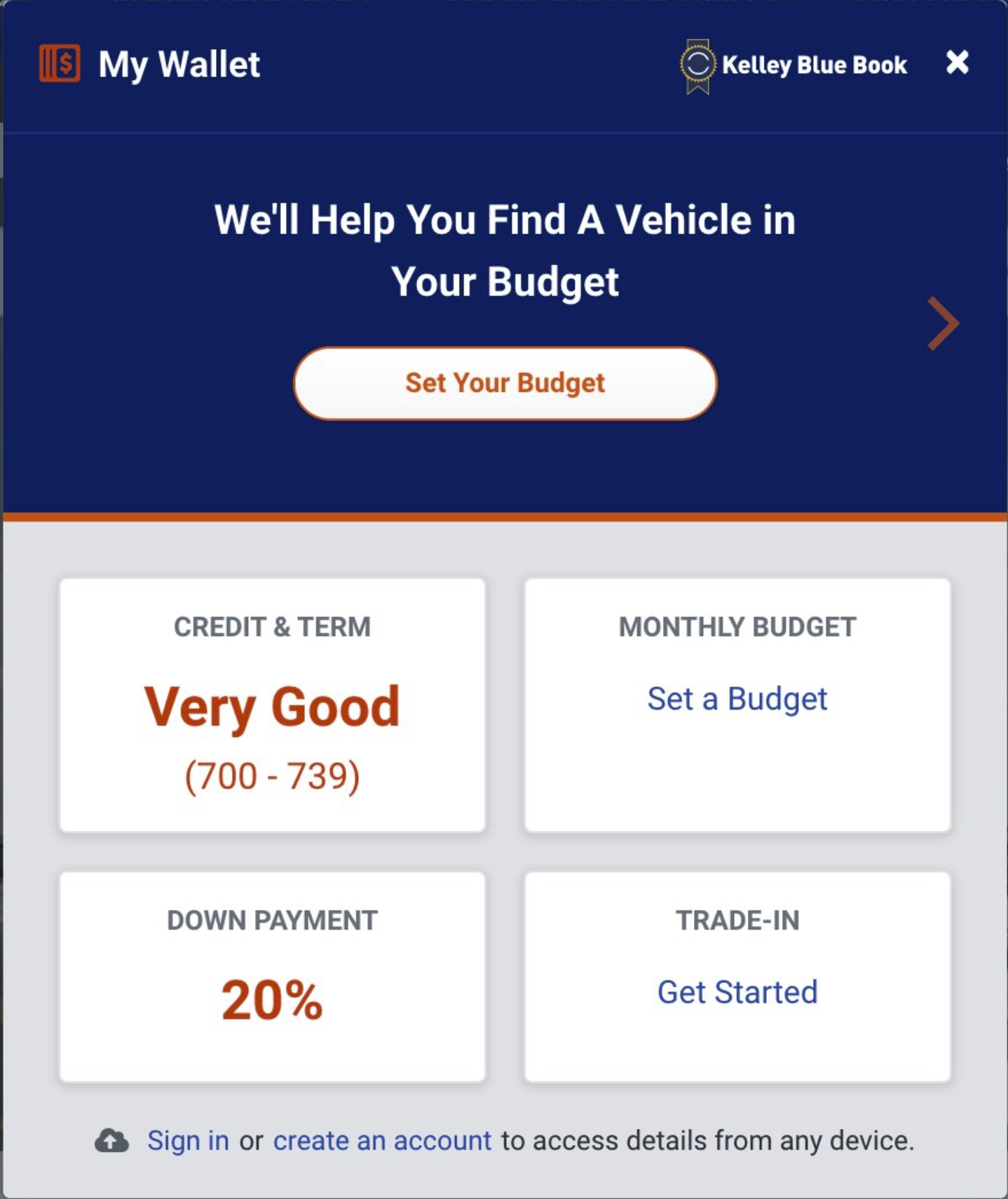Get Started with trade-in

tap(737, 992)
